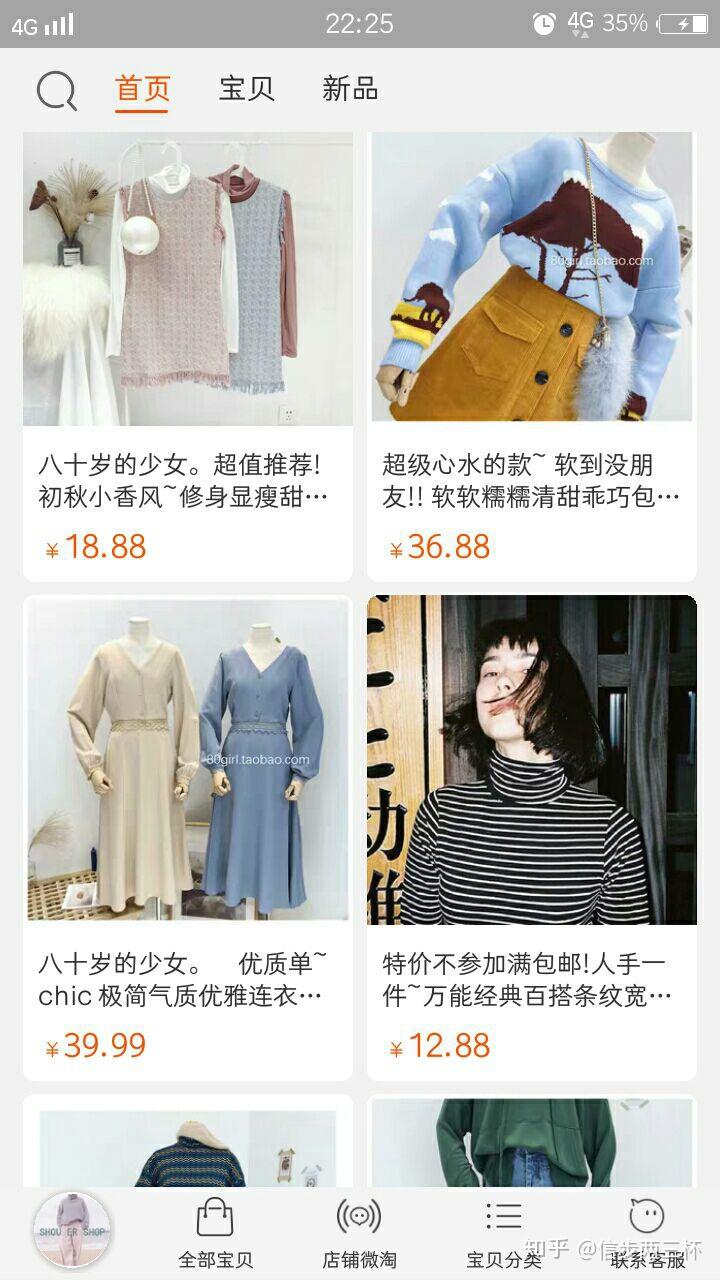Open 宝贝分类 categories
The height and width of the screenshot is (1280, 720).
503,1232
